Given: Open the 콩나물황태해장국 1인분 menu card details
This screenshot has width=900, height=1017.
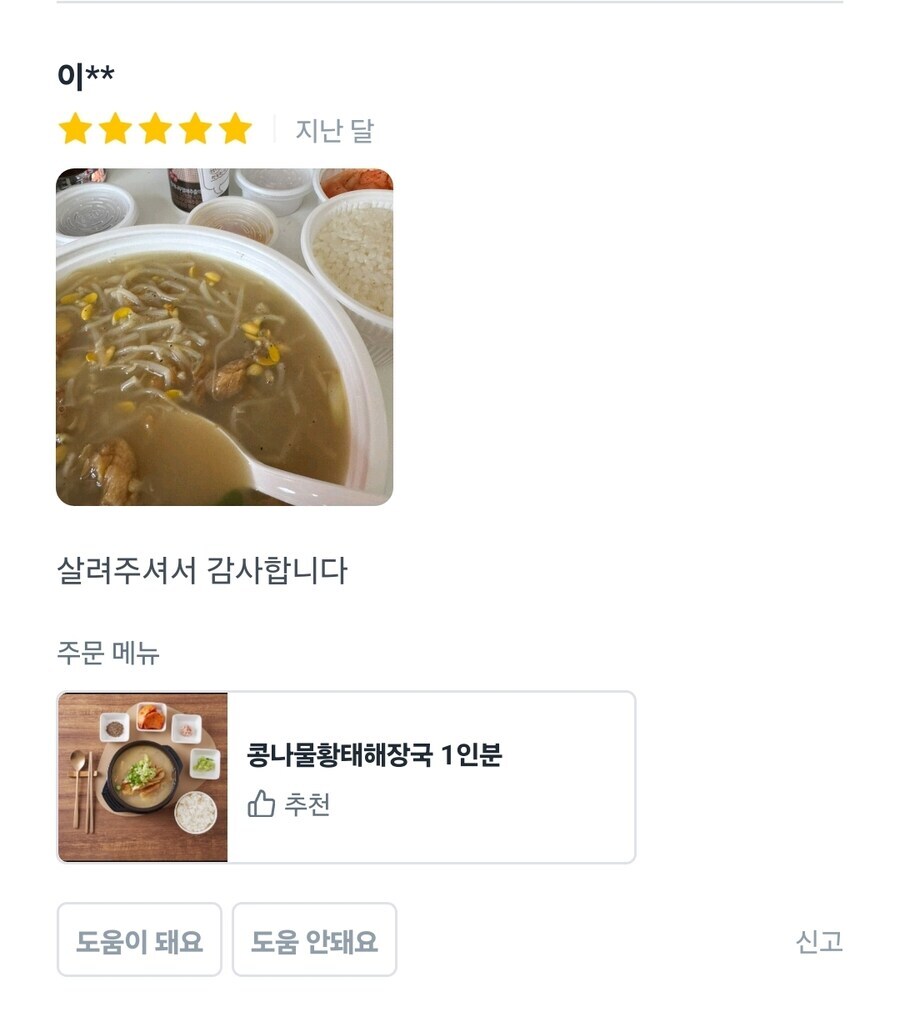Looking at the screenshot, I should tap(345, 779).
